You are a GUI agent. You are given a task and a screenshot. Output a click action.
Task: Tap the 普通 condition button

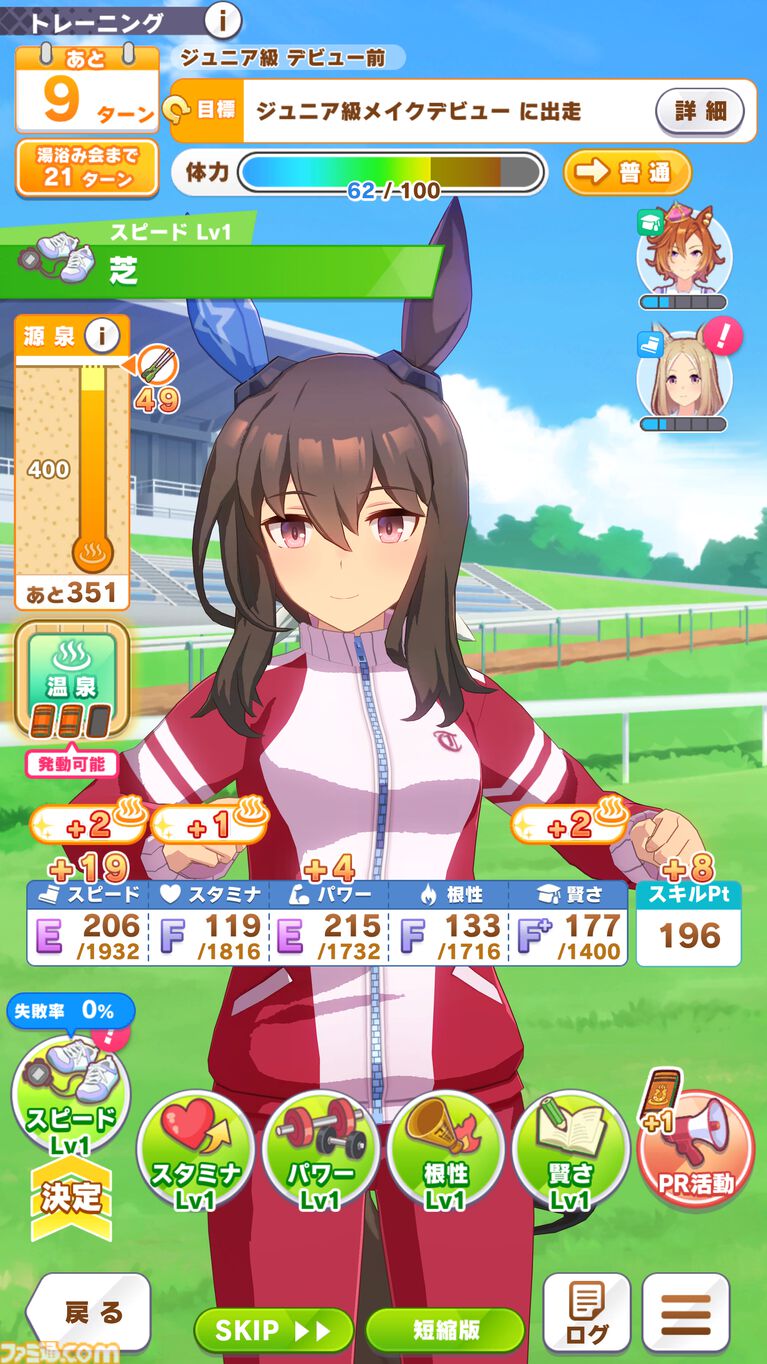(x=627, y=172)
